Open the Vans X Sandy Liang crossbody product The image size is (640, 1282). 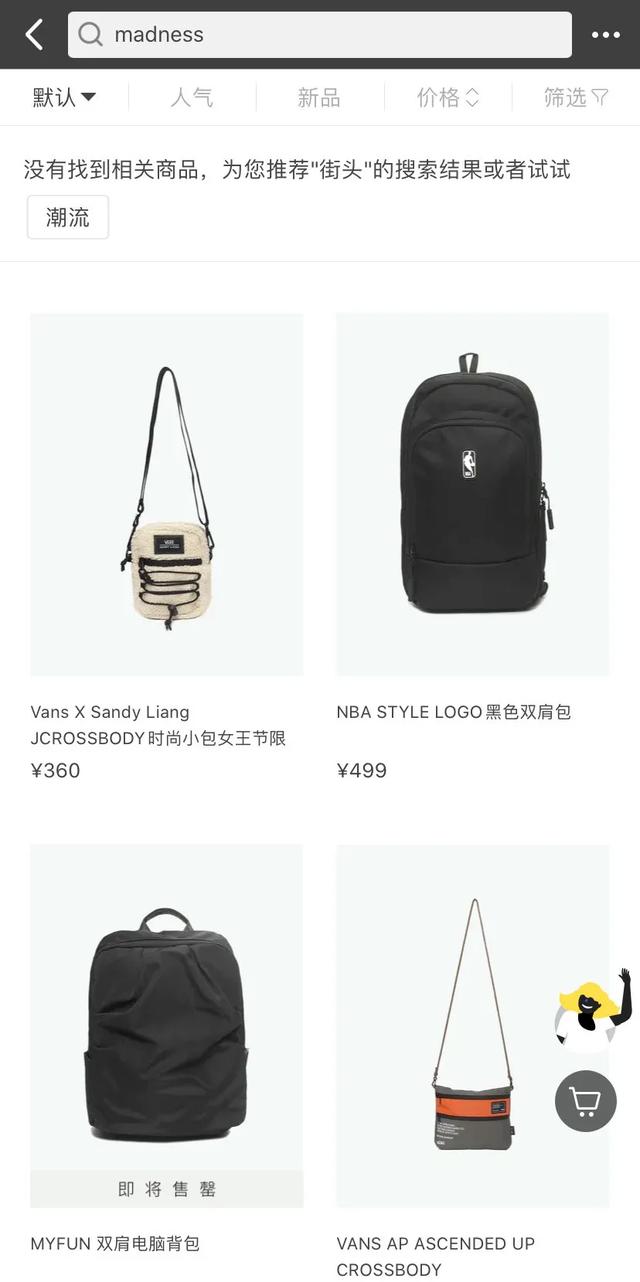(166, 495)
